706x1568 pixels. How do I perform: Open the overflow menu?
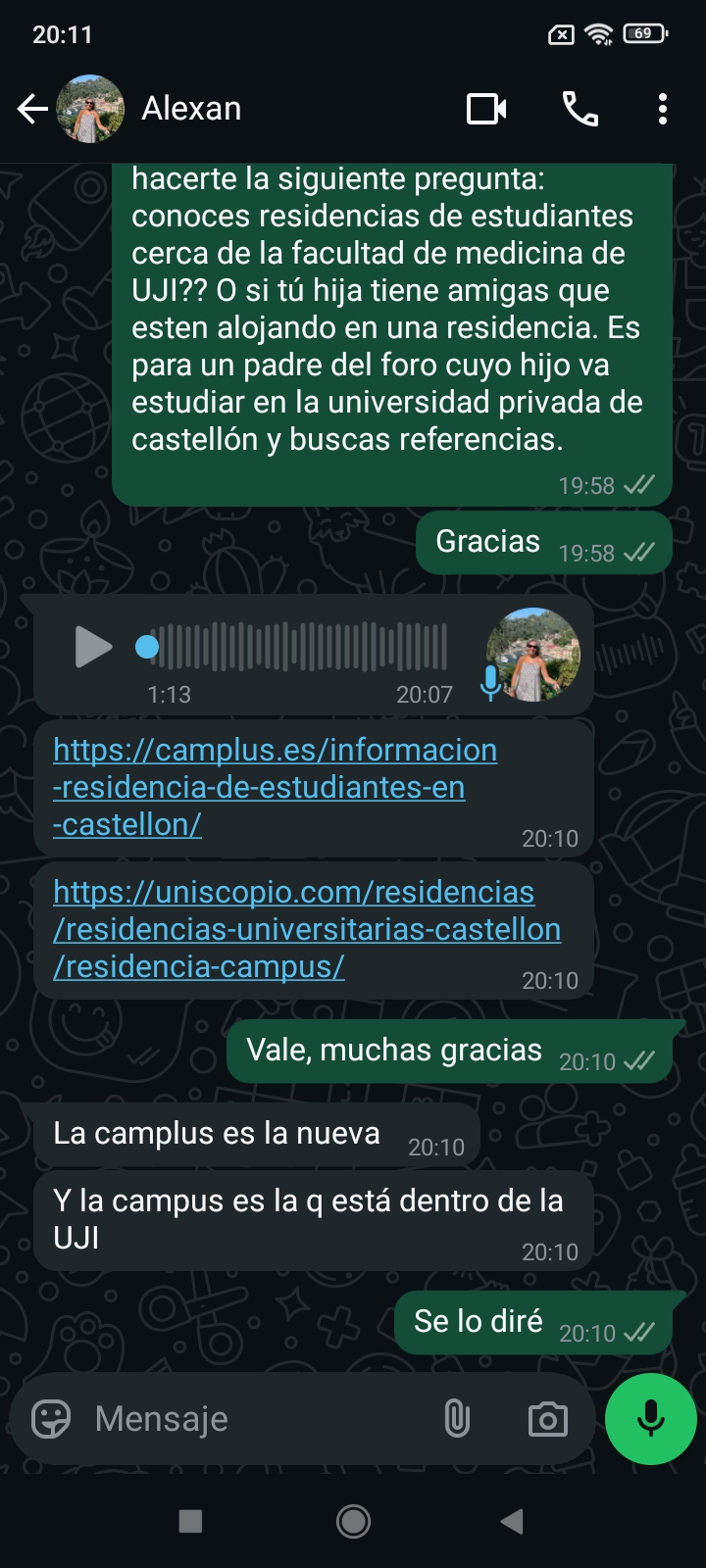click(x=663, y=109)
